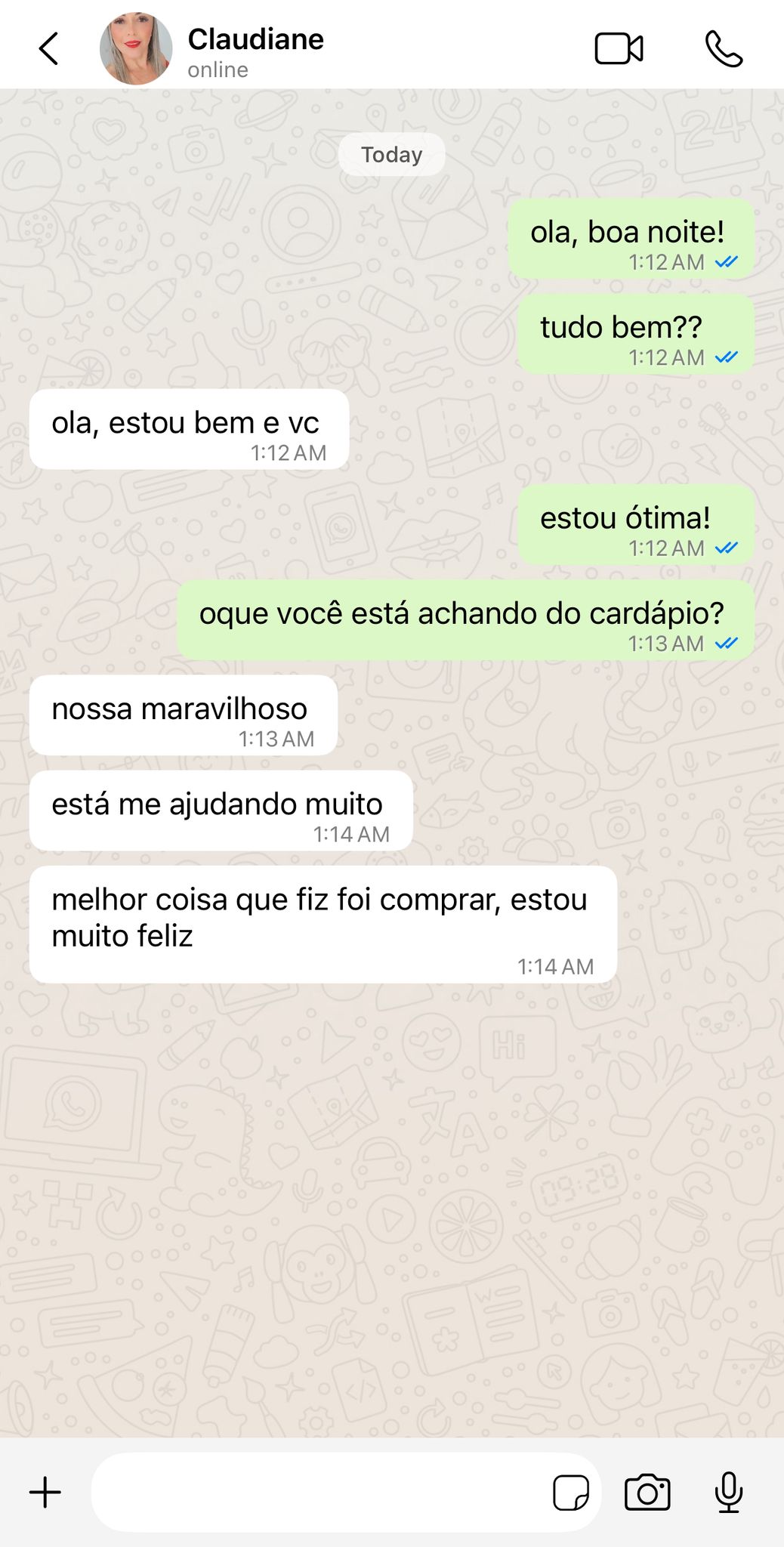
Task: Start a voice call with Claudiane
Action: click(x=724, y=49)
